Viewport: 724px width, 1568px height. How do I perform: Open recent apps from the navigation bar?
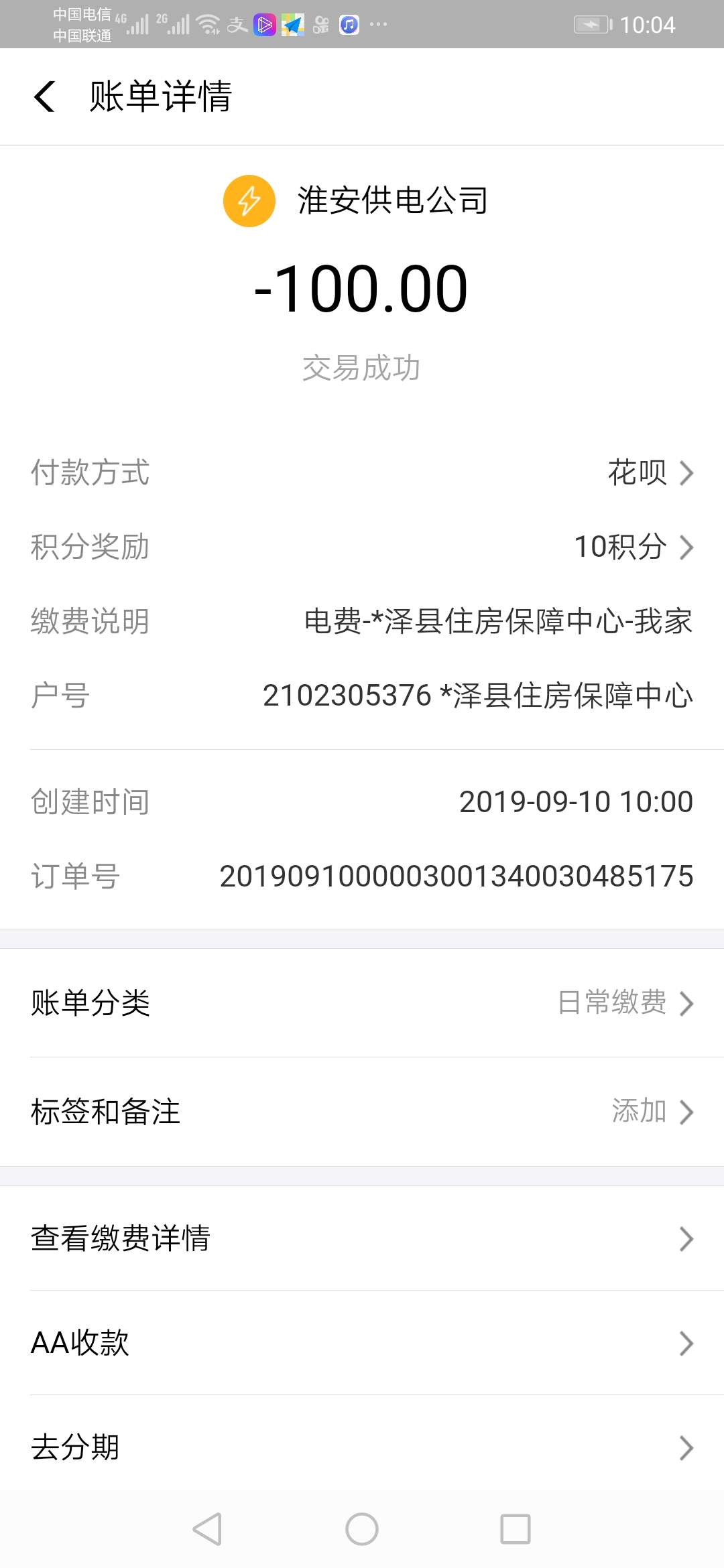click(516, 1530)
